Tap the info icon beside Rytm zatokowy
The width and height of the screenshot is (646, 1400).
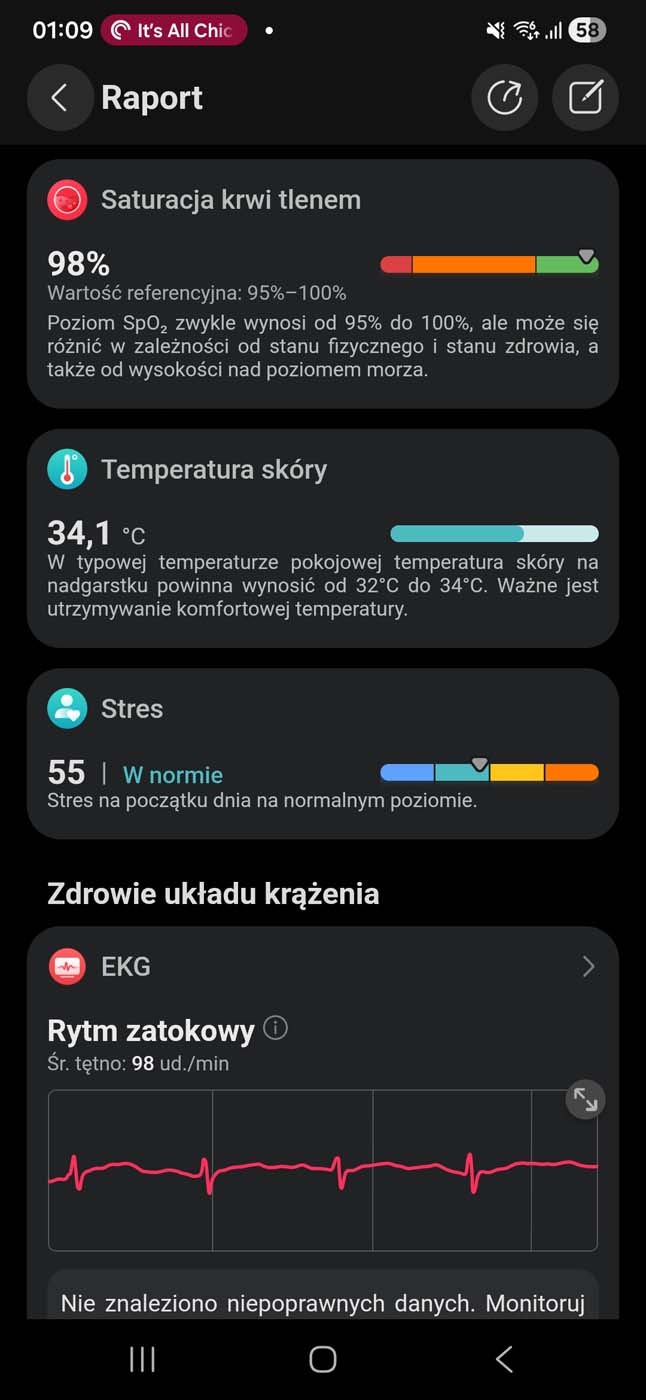pyautogui.click(x=275, y=1028)
